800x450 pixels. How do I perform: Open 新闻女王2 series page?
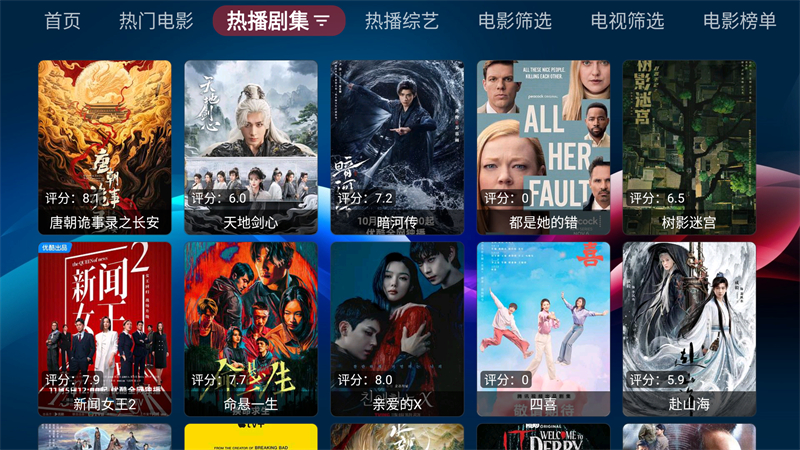click(x=104, y=329)
